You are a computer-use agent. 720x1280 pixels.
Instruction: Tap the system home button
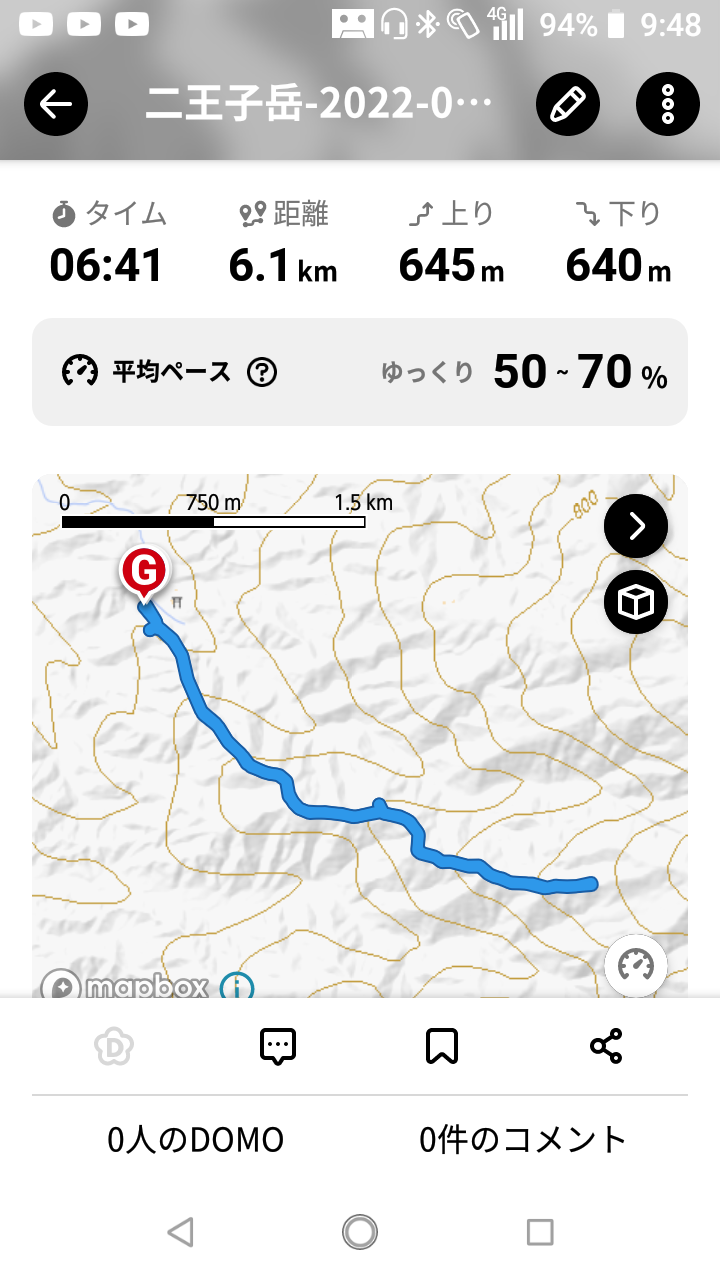click(x=360, y=1232)
